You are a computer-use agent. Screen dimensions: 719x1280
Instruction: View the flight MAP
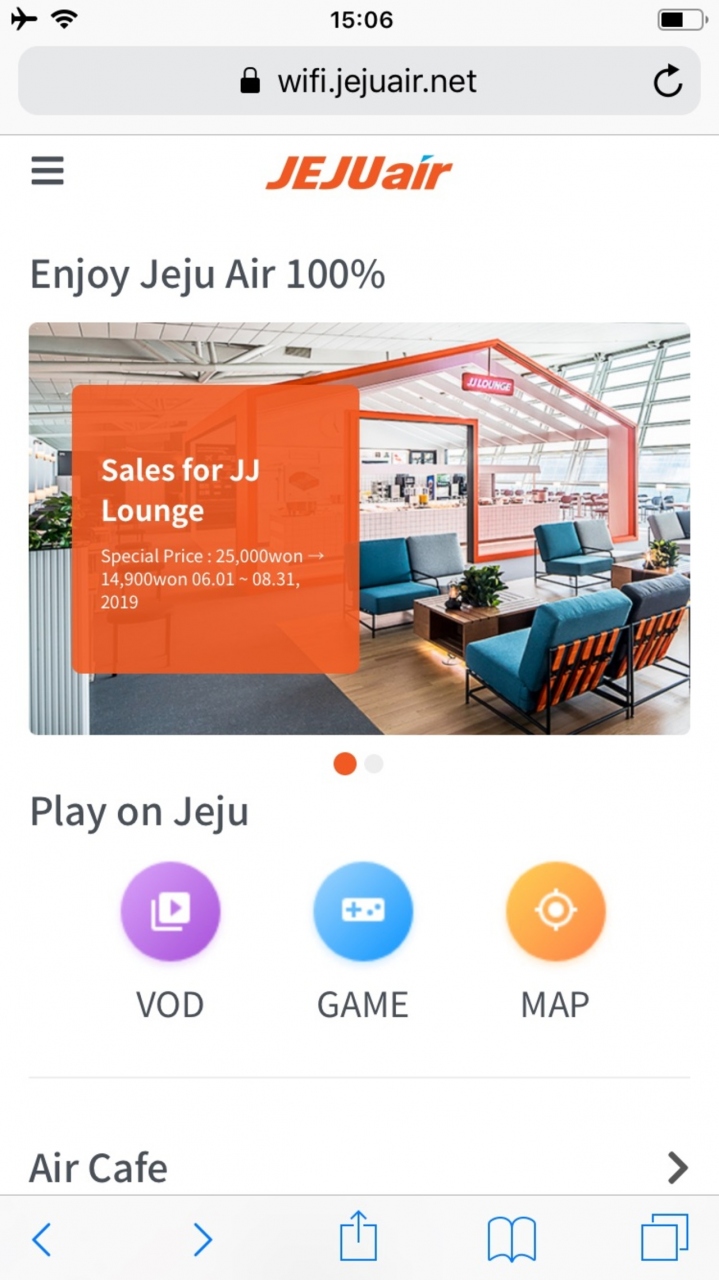555,911
